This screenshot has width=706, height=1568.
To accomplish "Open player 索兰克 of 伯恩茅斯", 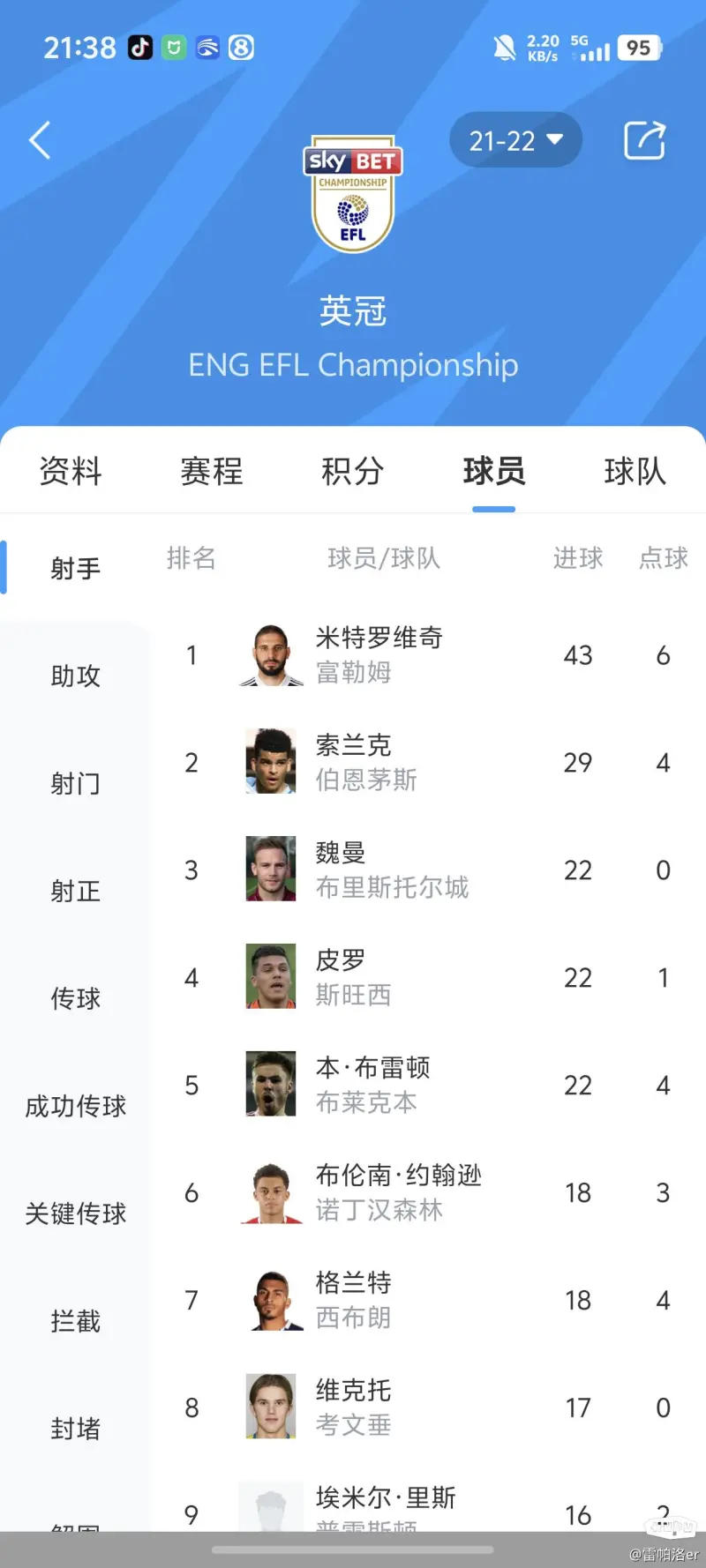I will coord(428,763).
